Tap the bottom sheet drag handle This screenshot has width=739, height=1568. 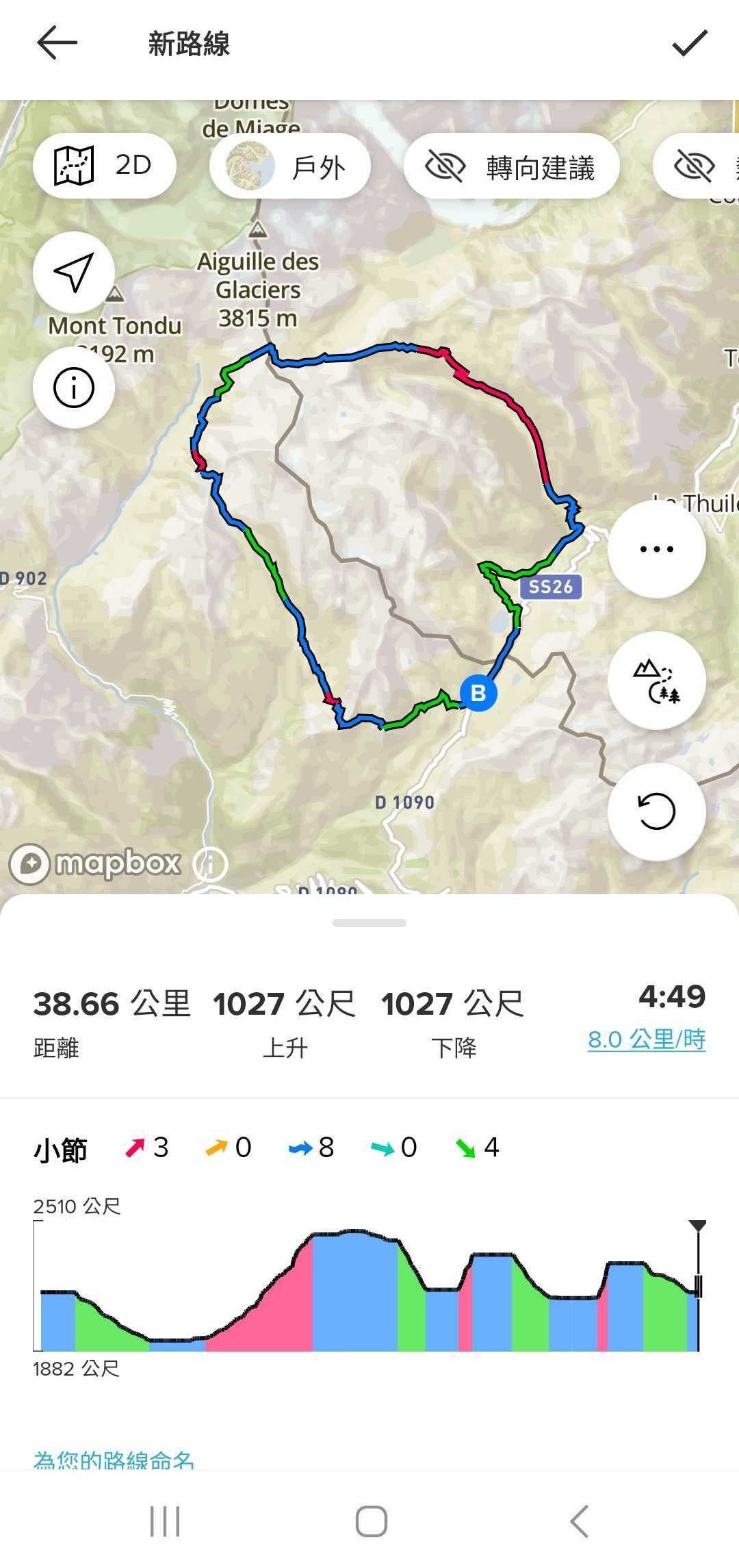click(x=369, y=923)
